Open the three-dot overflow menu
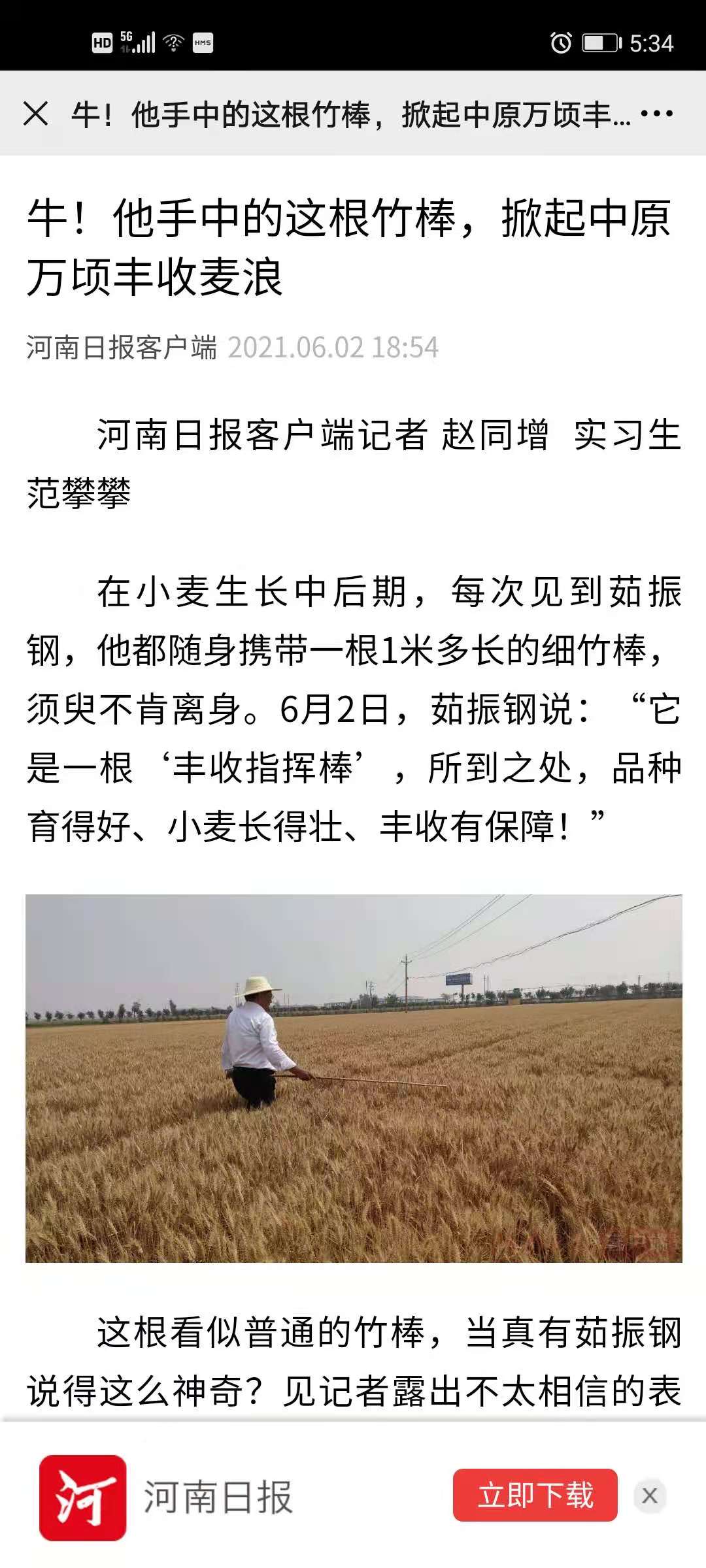Image resolution: width=706 pixels, height=1568 pixels. point(656,114)
